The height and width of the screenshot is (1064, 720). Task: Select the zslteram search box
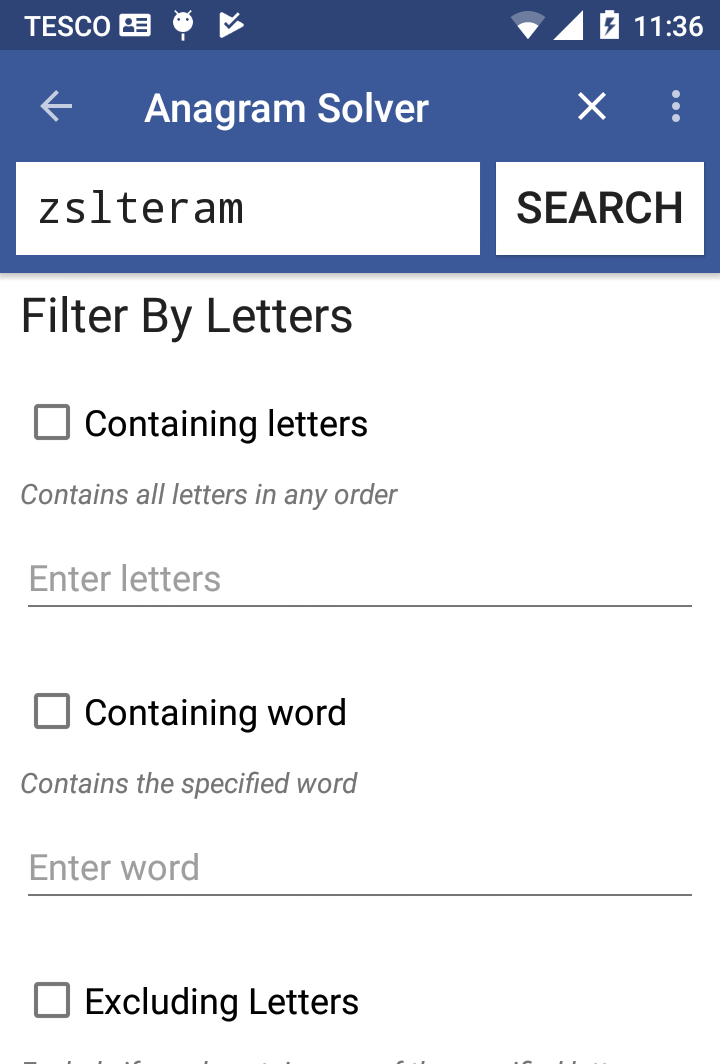[247, 207]
